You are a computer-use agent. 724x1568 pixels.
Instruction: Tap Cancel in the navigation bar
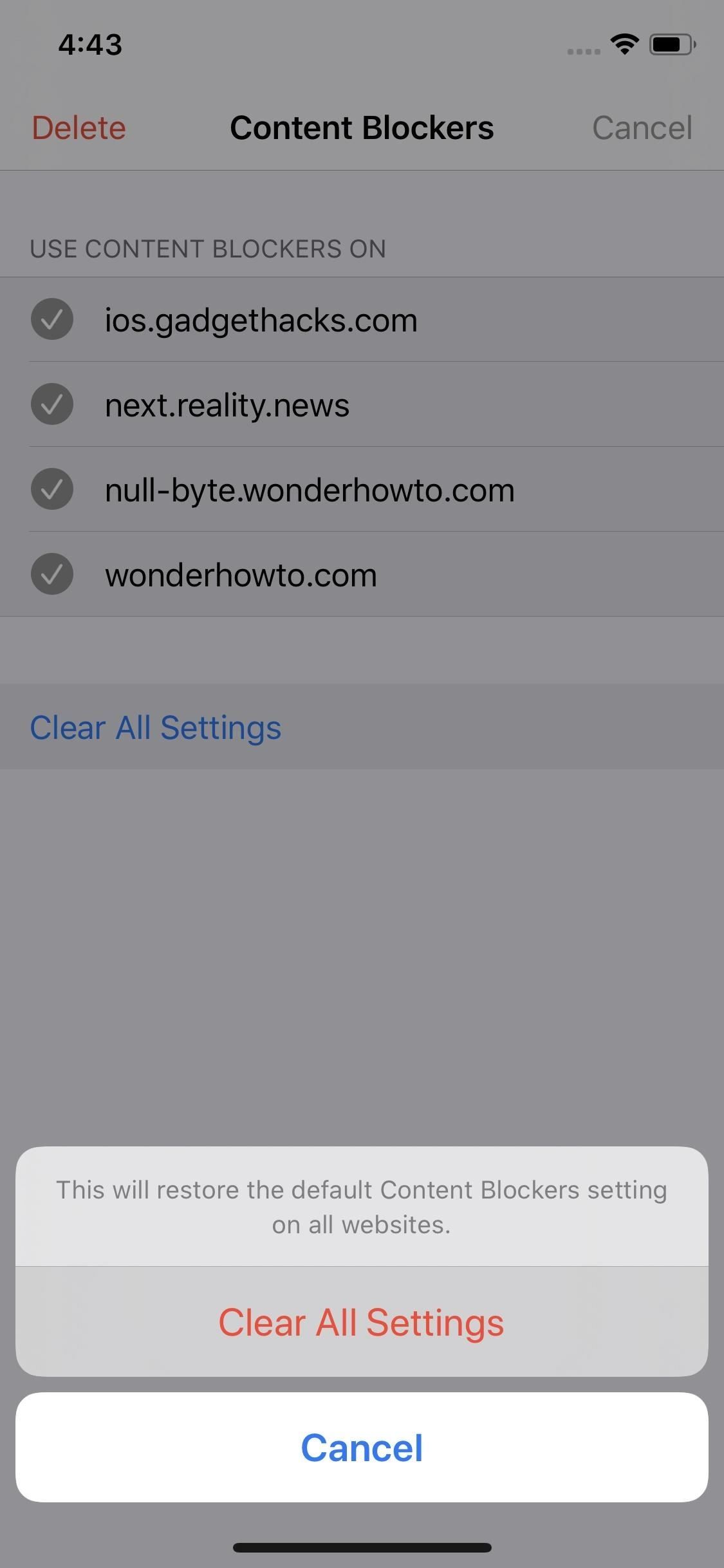(642, 127)
